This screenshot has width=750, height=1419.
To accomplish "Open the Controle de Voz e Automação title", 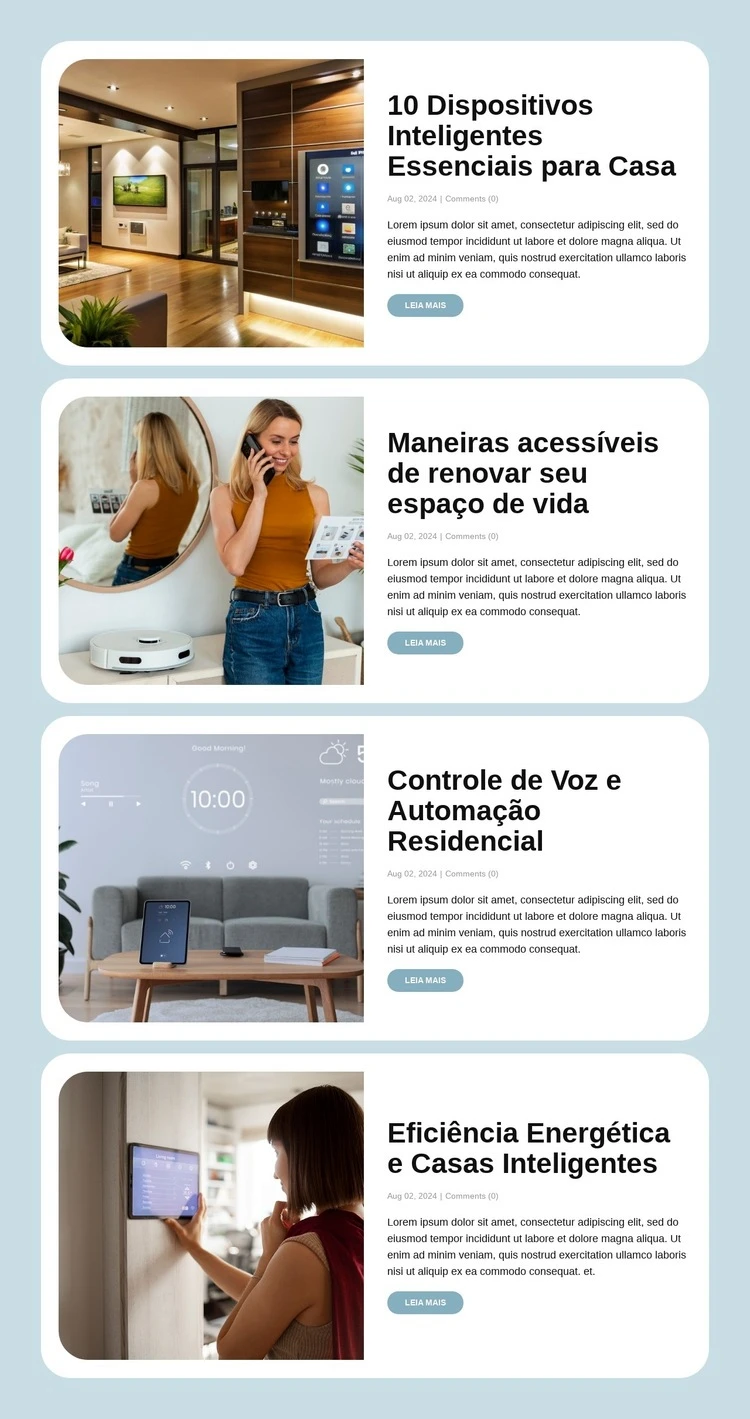I will 503,810.
